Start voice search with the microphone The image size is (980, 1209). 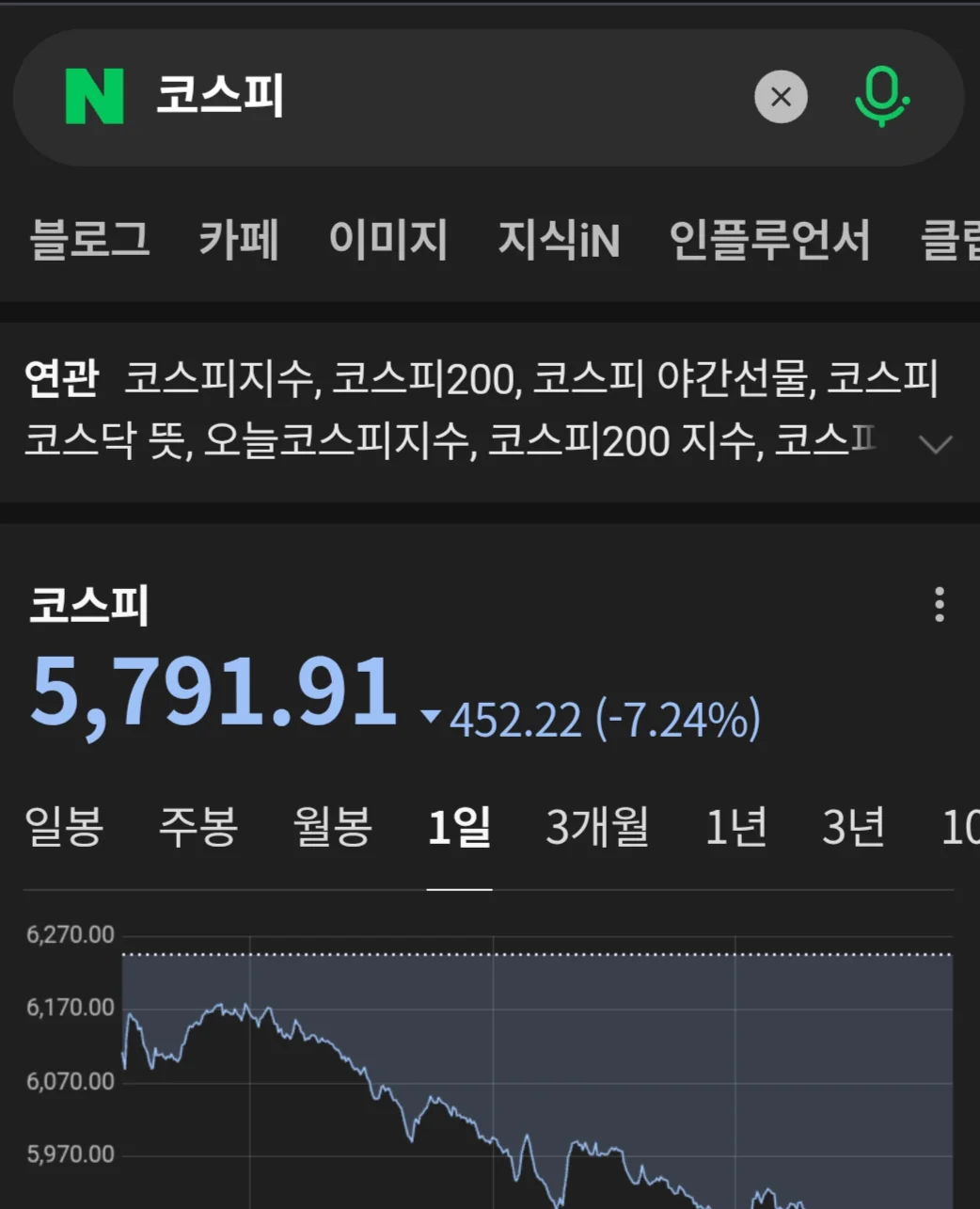[881, 97]
